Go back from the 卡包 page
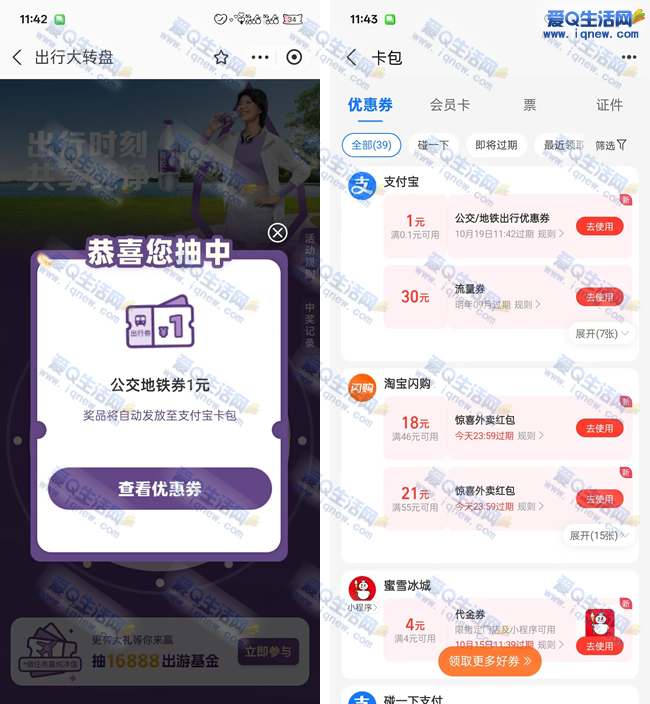The image size is (650, 704). tap(351, 58)
